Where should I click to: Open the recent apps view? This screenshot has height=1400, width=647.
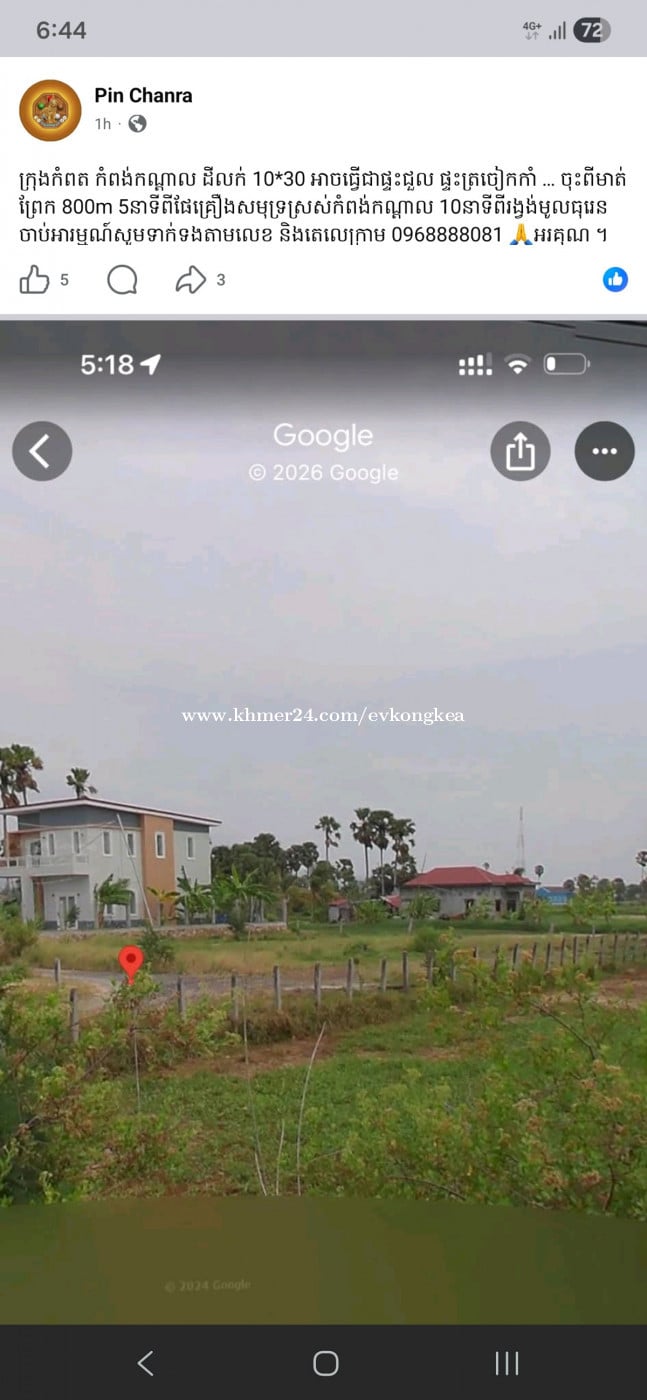(507, 1363)
